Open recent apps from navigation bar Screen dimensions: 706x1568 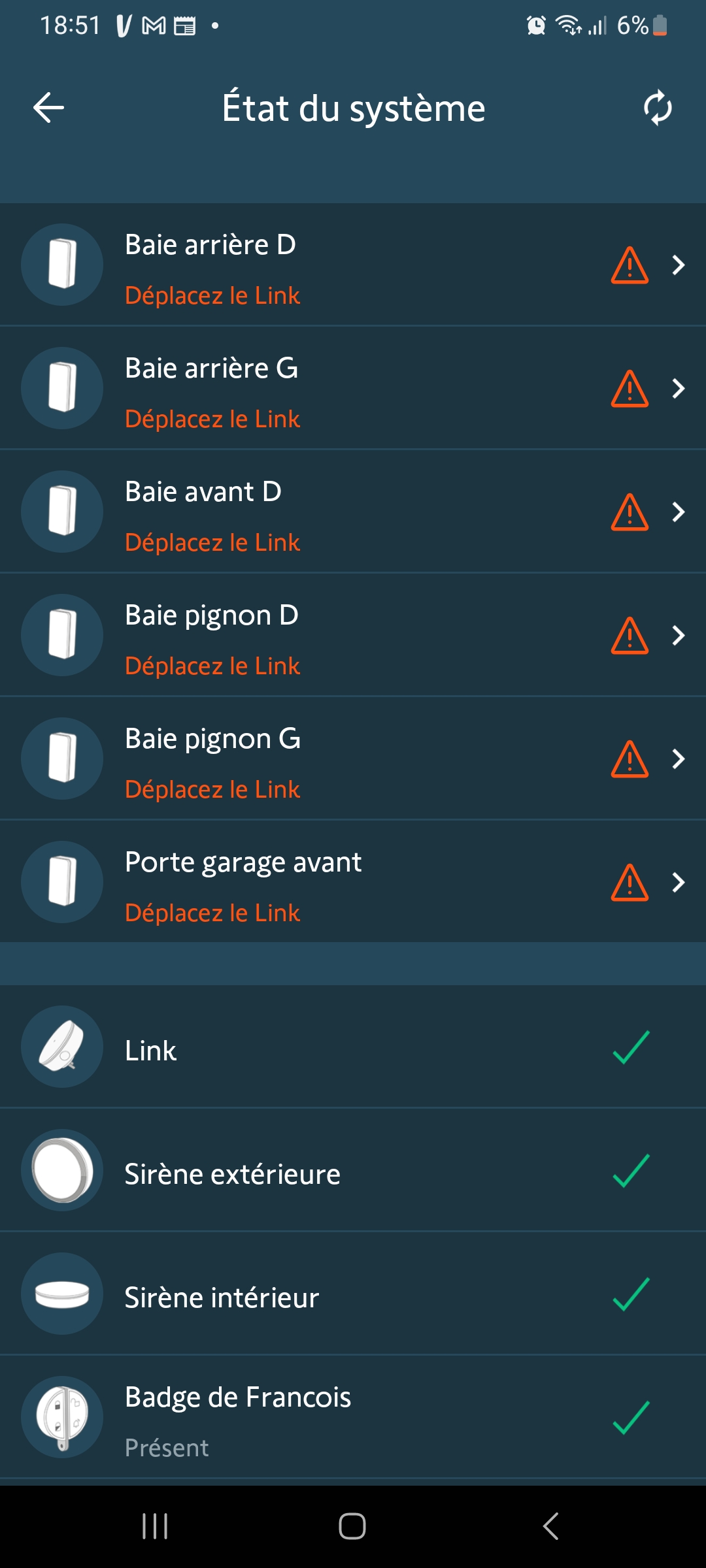[x=155, y=1526]
